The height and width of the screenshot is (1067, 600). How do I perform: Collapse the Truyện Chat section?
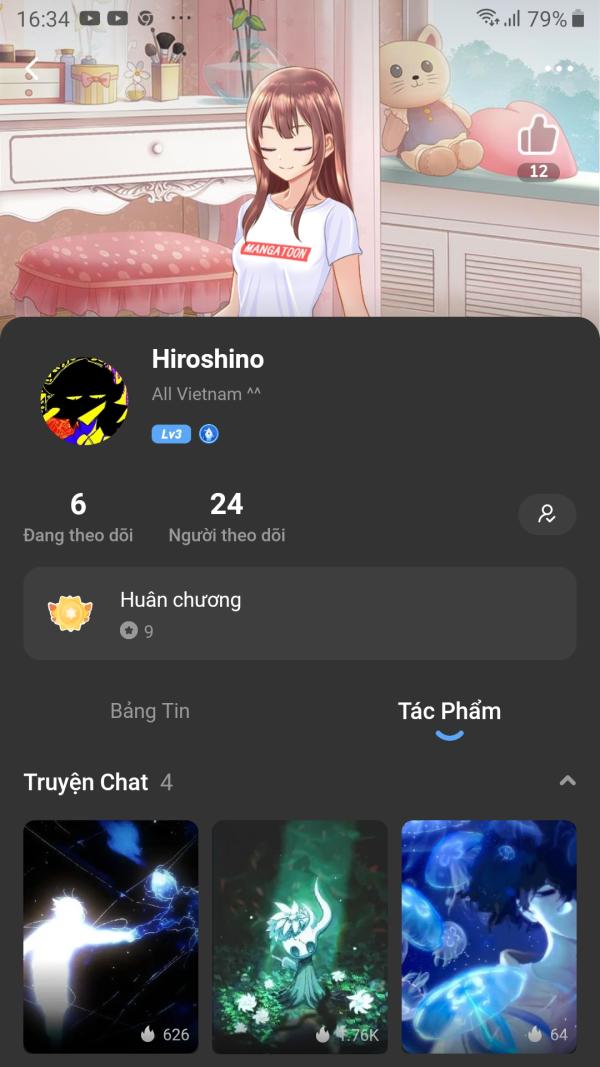tap(567, 781)
